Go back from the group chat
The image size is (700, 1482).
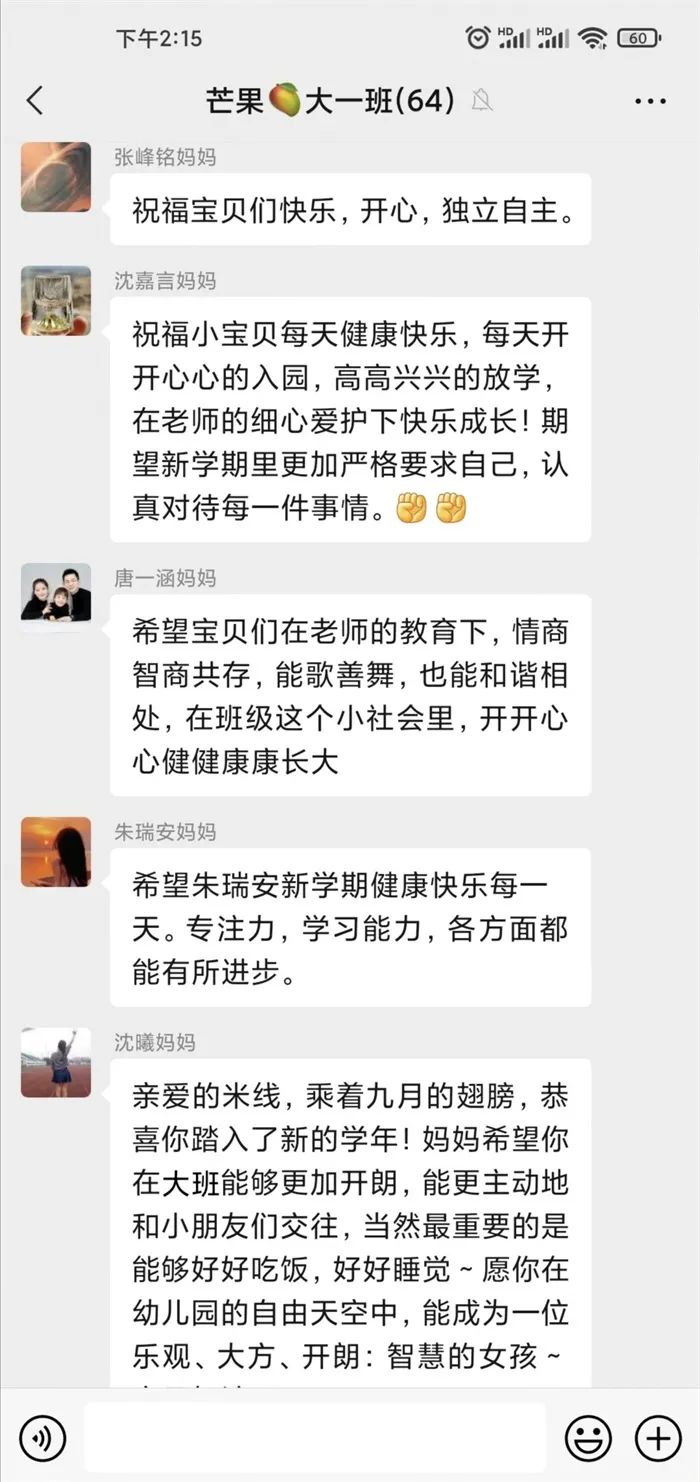click(x=35, y=101)
